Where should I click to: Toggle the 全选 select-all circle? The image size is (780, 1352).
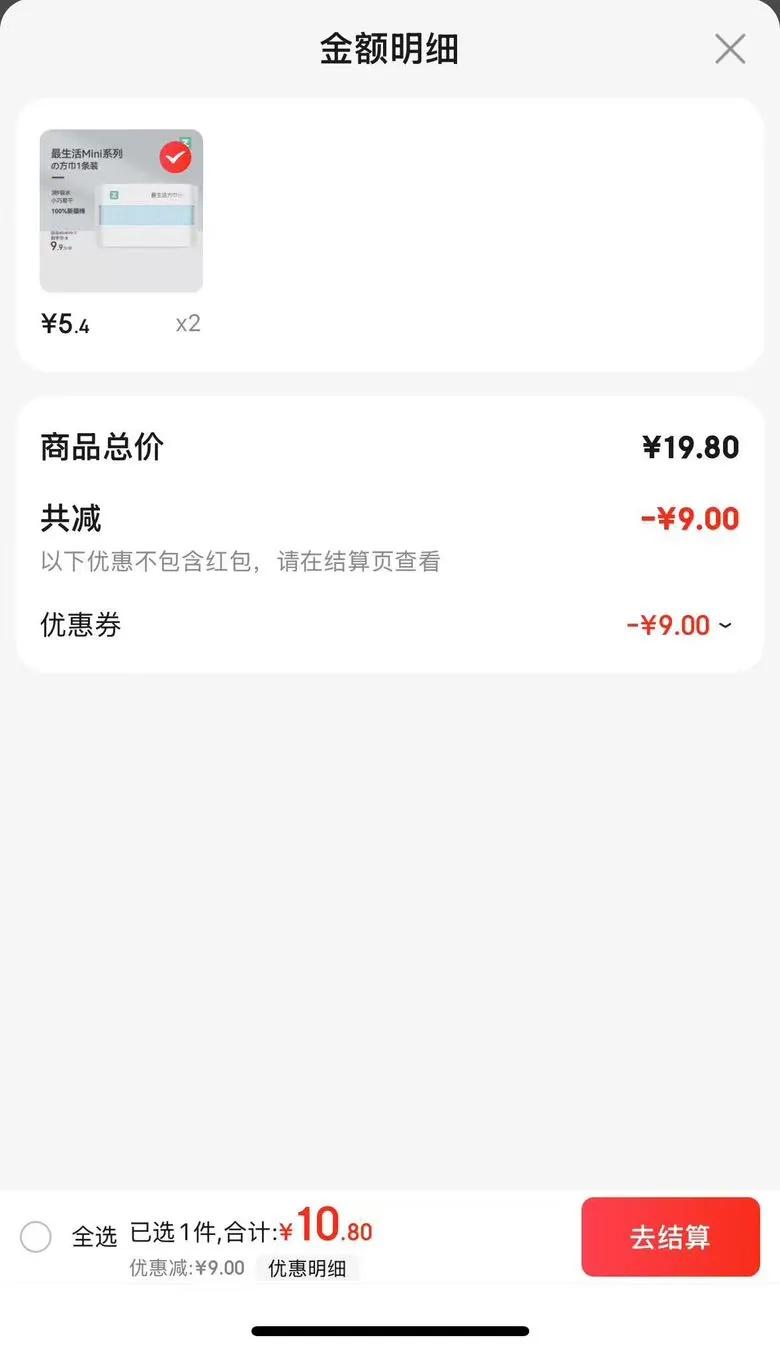click(36, 1237)
